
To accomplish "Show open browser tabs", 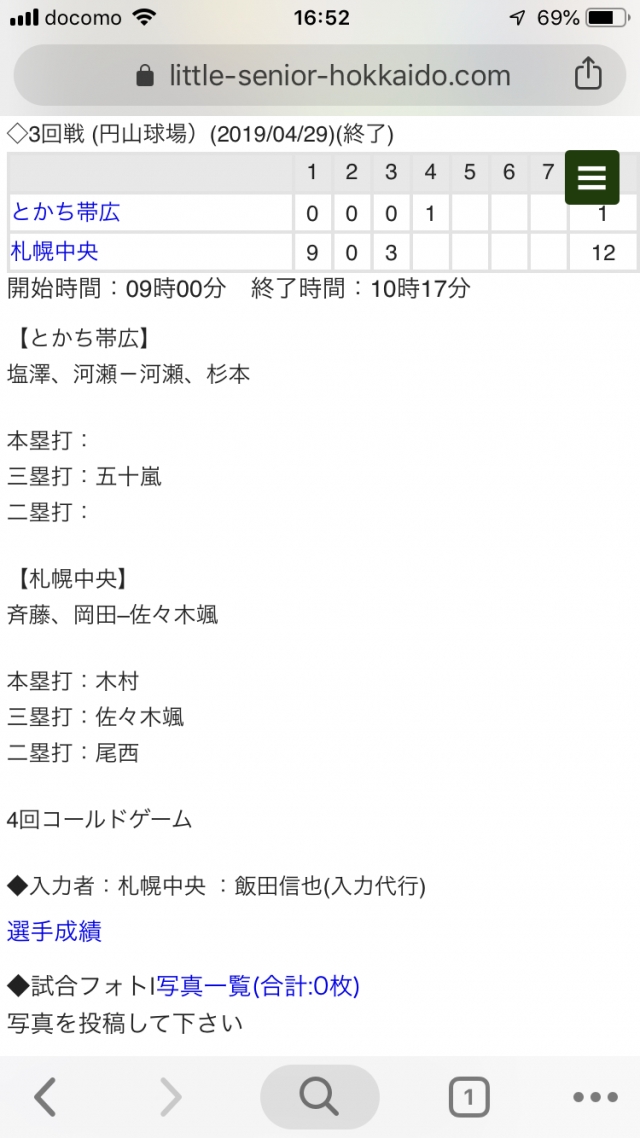I will pos(468,1097).
